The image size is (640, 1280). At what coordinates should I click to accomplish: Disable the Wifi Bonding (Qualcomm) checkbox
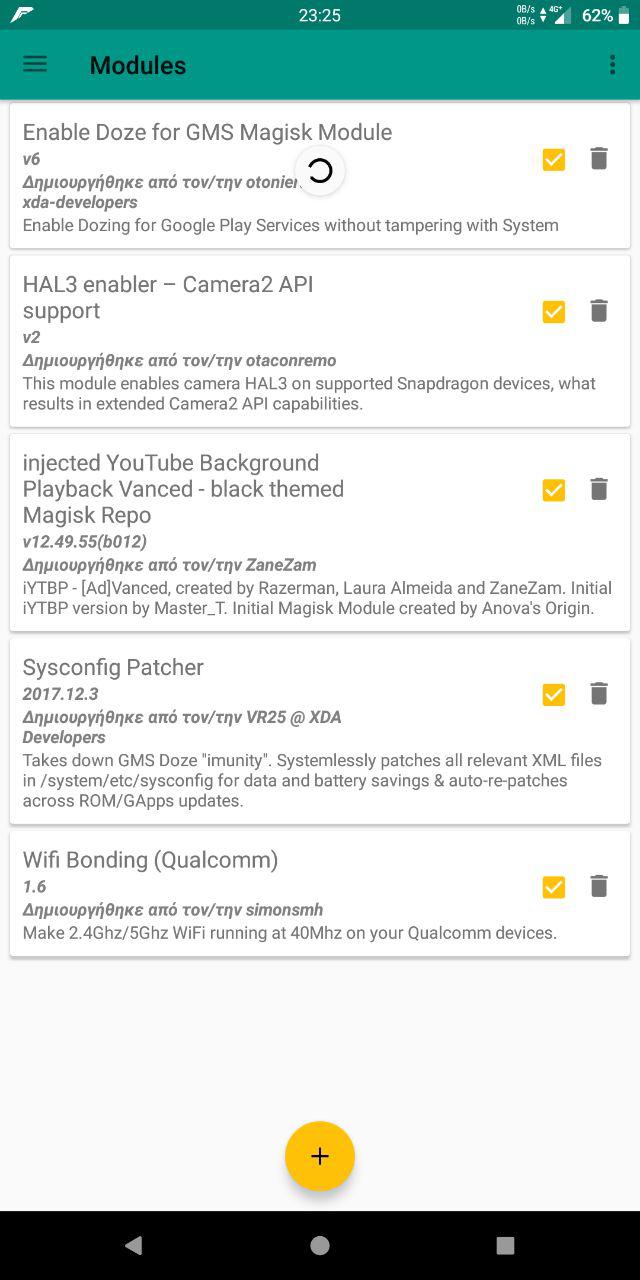tap(553, 887)
